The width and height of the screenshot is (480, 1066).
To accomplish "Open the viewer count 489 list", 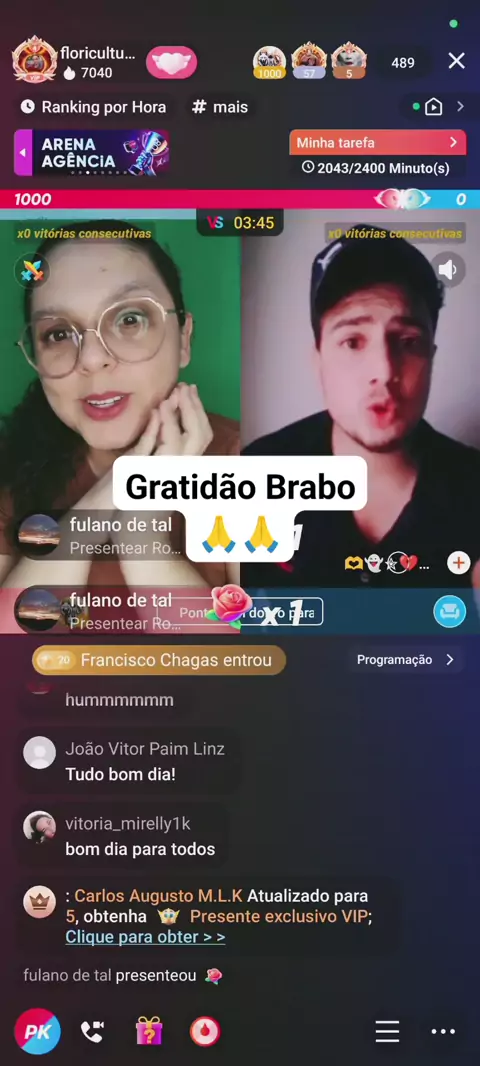I will tap(402, 63).
